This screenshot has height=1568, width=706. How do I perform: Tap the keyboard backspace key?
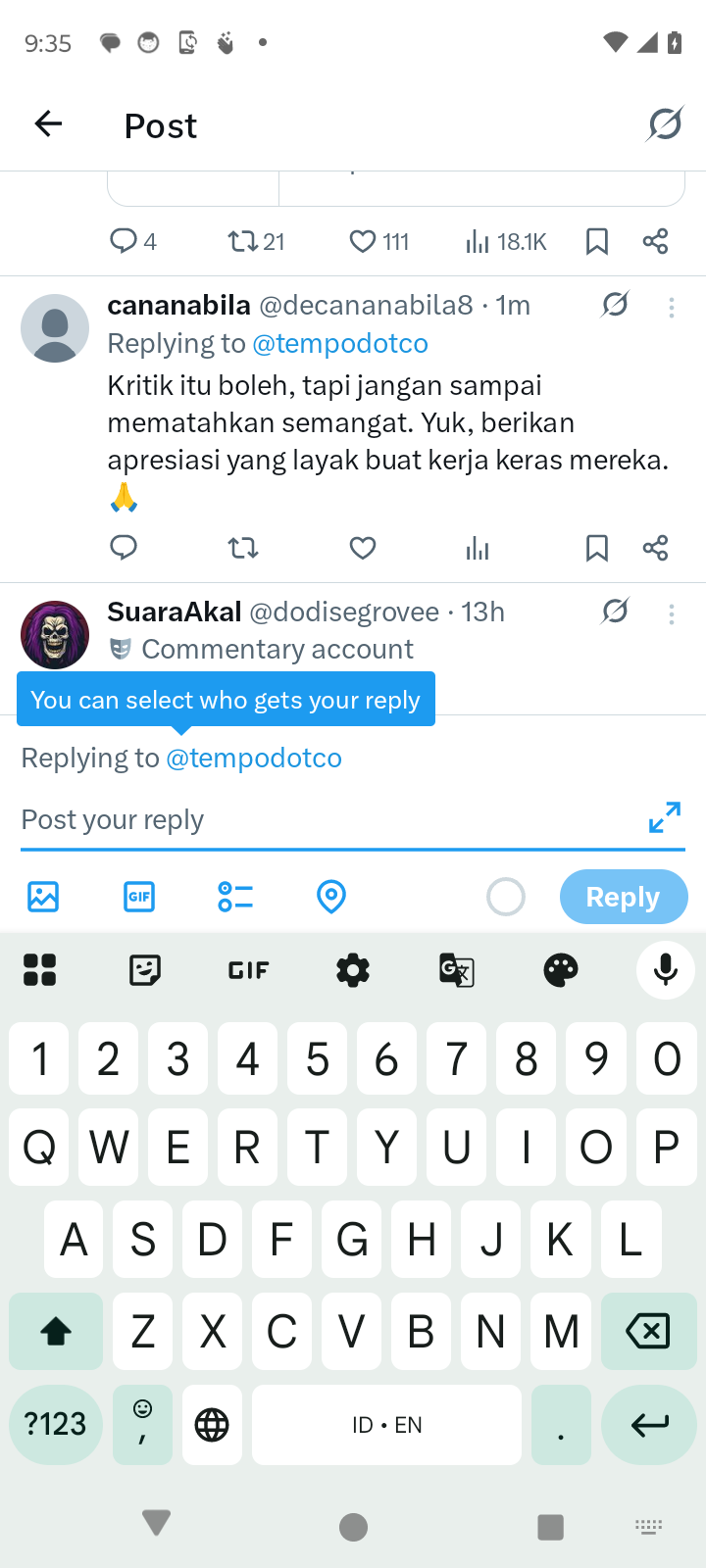coord(648,1331)
